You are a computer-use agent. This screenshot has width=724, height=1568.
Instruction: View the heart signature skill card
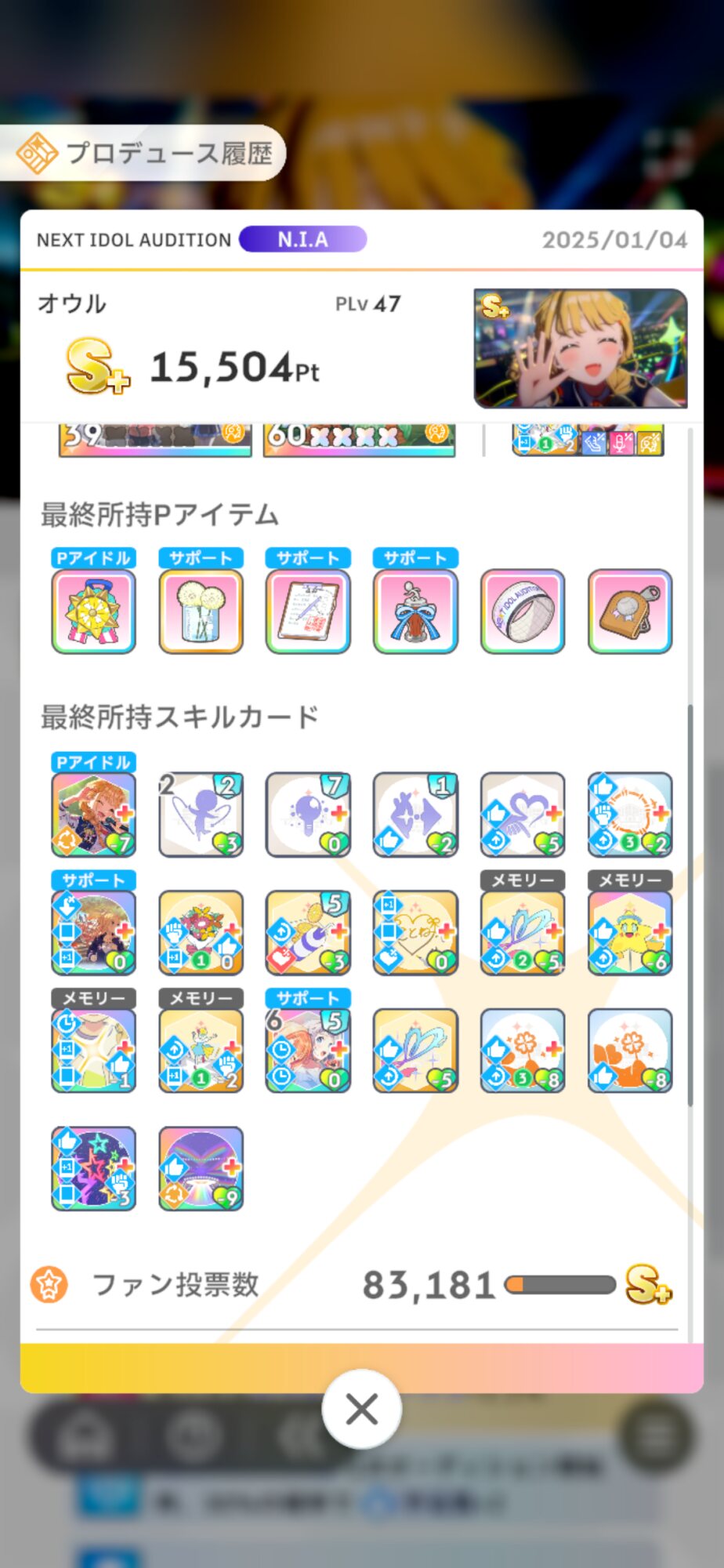[x=415, y=932]
